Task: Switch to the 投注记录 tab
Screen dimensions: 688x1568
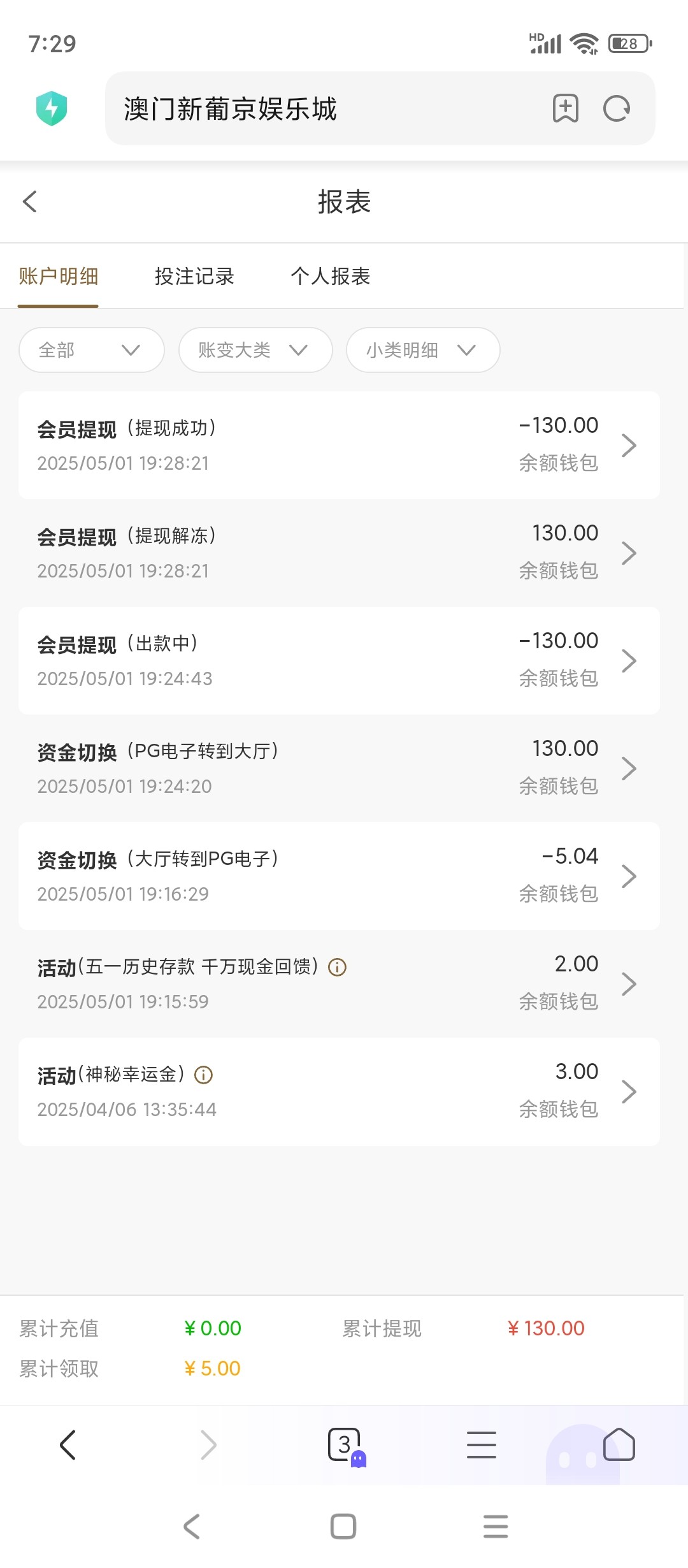Action: (194, 276)
